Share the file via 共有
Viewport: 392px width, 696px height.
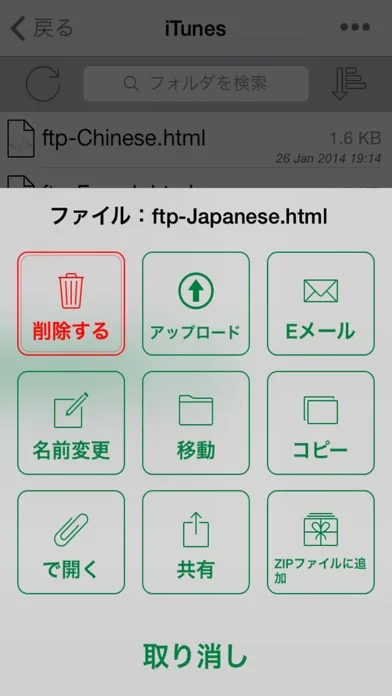pyautogui.click(x=196, y=542)
